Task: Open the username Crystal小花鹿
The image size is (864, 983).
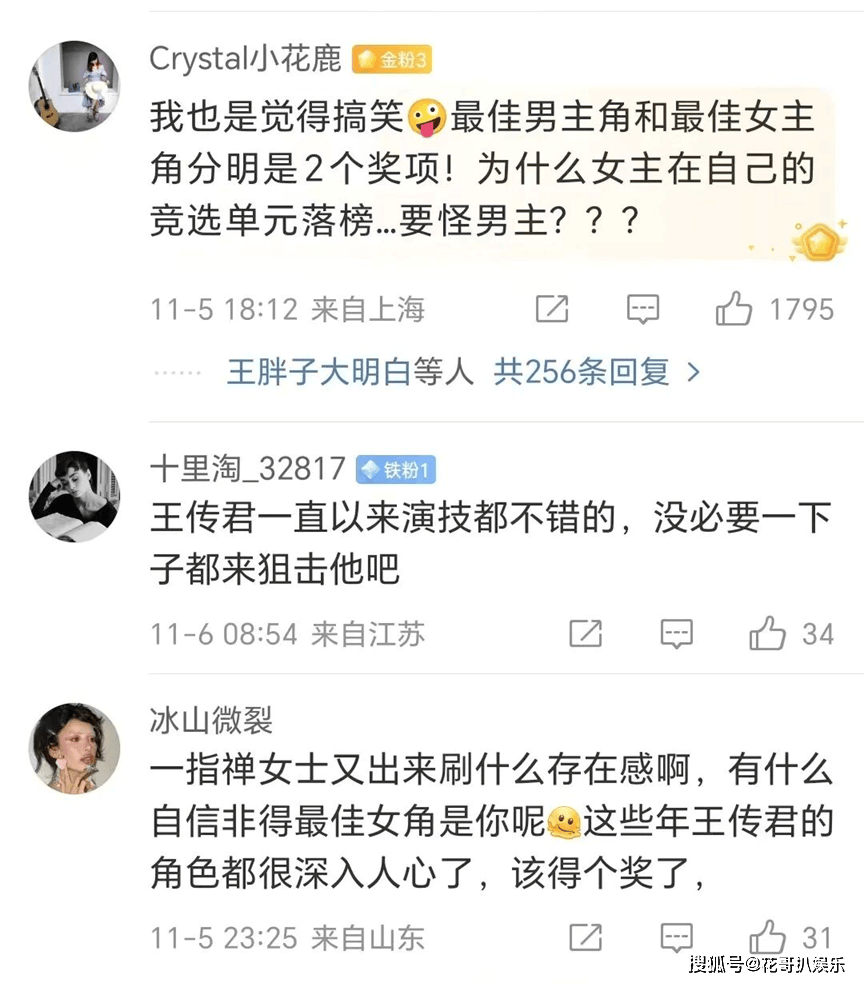Action: click(245, 59)
